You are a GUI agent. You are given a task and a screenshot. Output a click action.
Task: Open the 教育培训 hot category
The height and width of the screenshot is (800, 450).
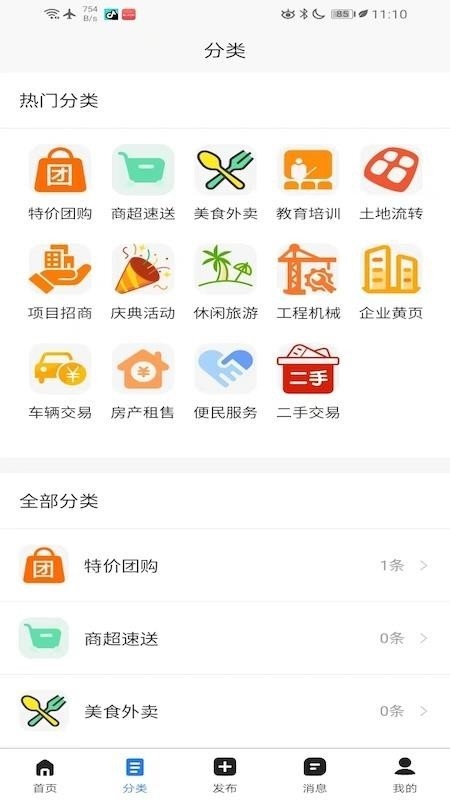click(x=308, y=183)
